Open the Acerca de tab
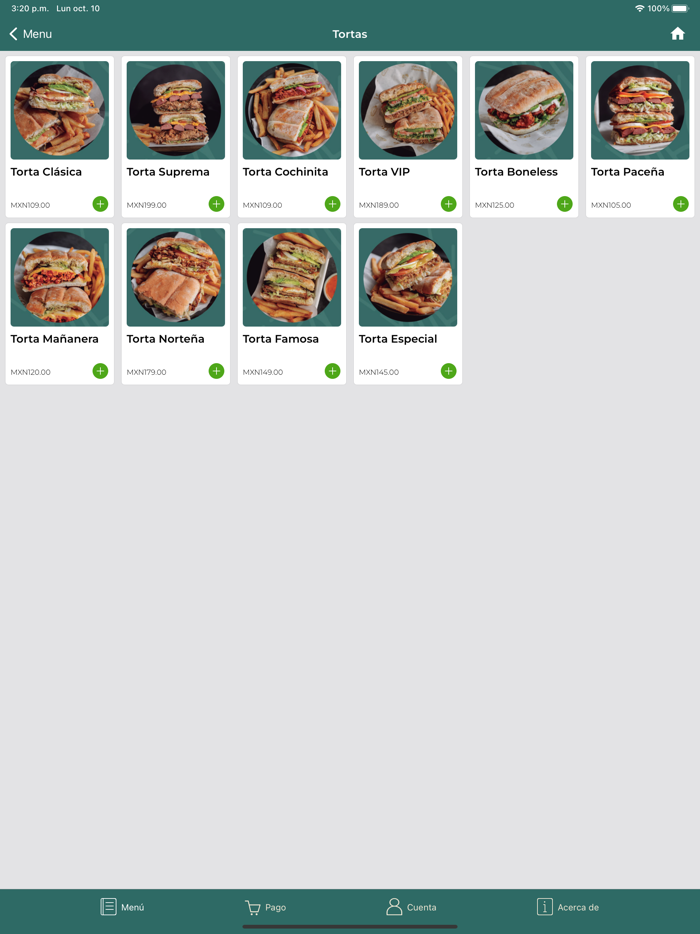 [x=567, y=907]
